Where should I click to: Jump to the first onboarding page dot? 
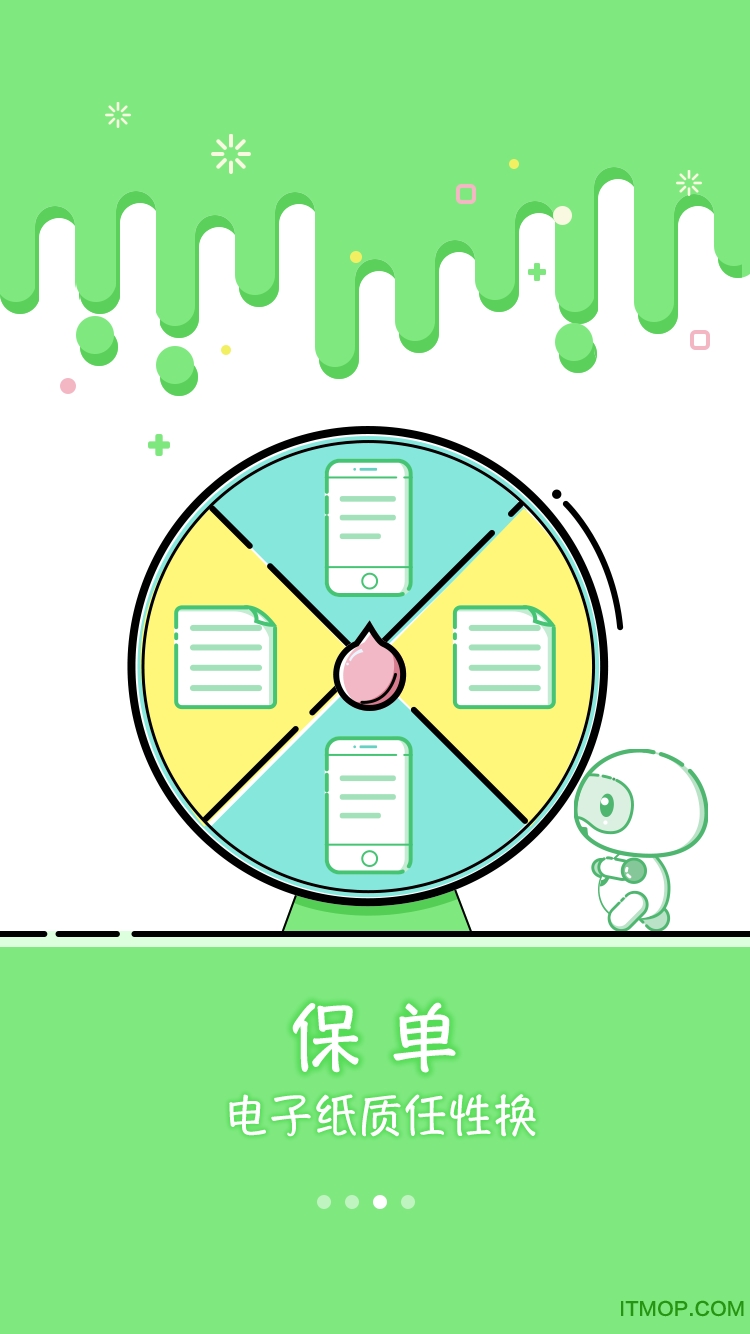(324, 1202)
